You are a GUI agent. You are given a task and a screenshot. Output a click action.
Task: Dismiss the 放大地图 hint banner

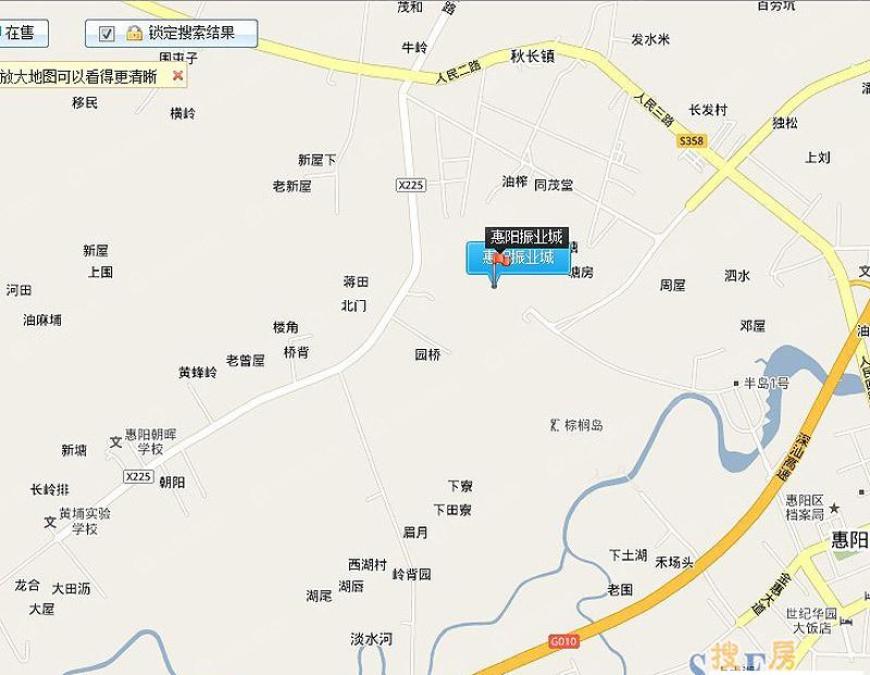[178, 75]
